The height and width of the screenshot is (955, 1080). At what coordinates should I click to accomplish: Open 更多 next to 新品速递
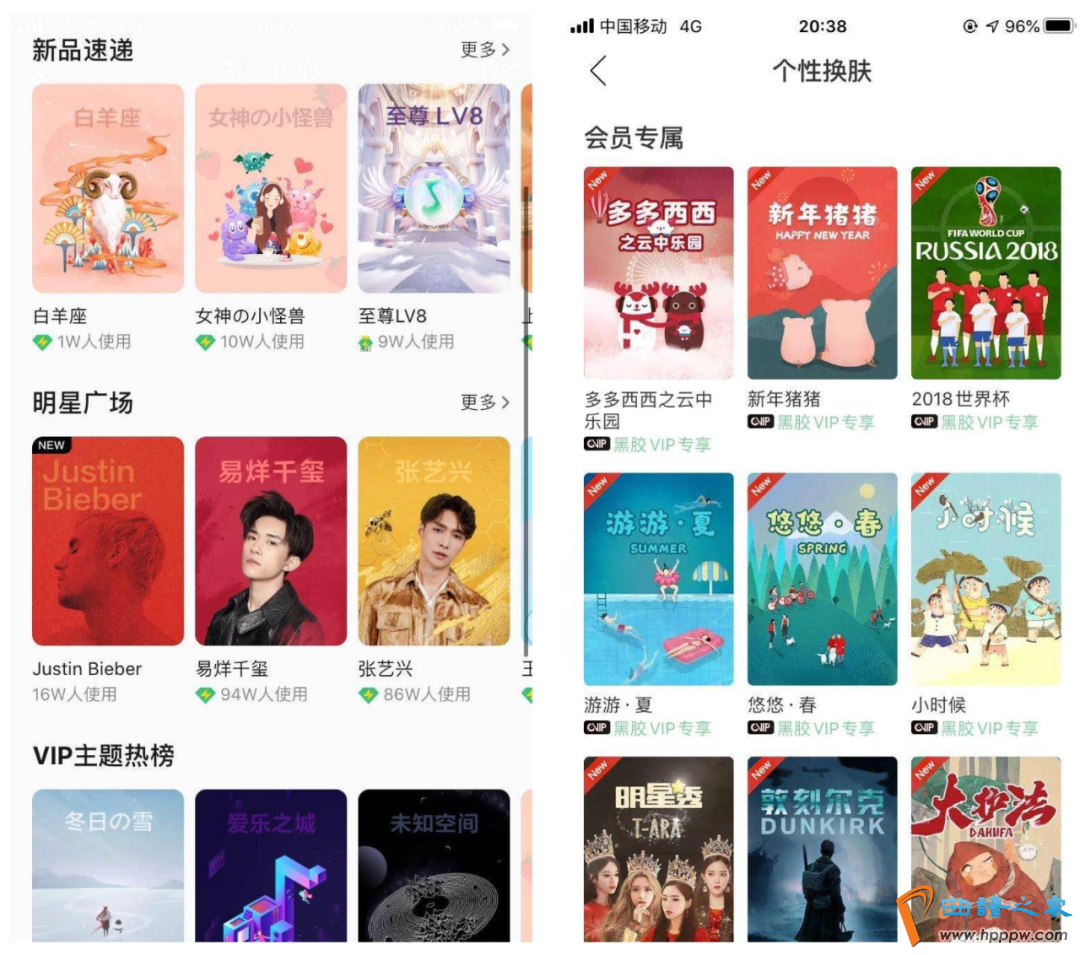[485, 49]
